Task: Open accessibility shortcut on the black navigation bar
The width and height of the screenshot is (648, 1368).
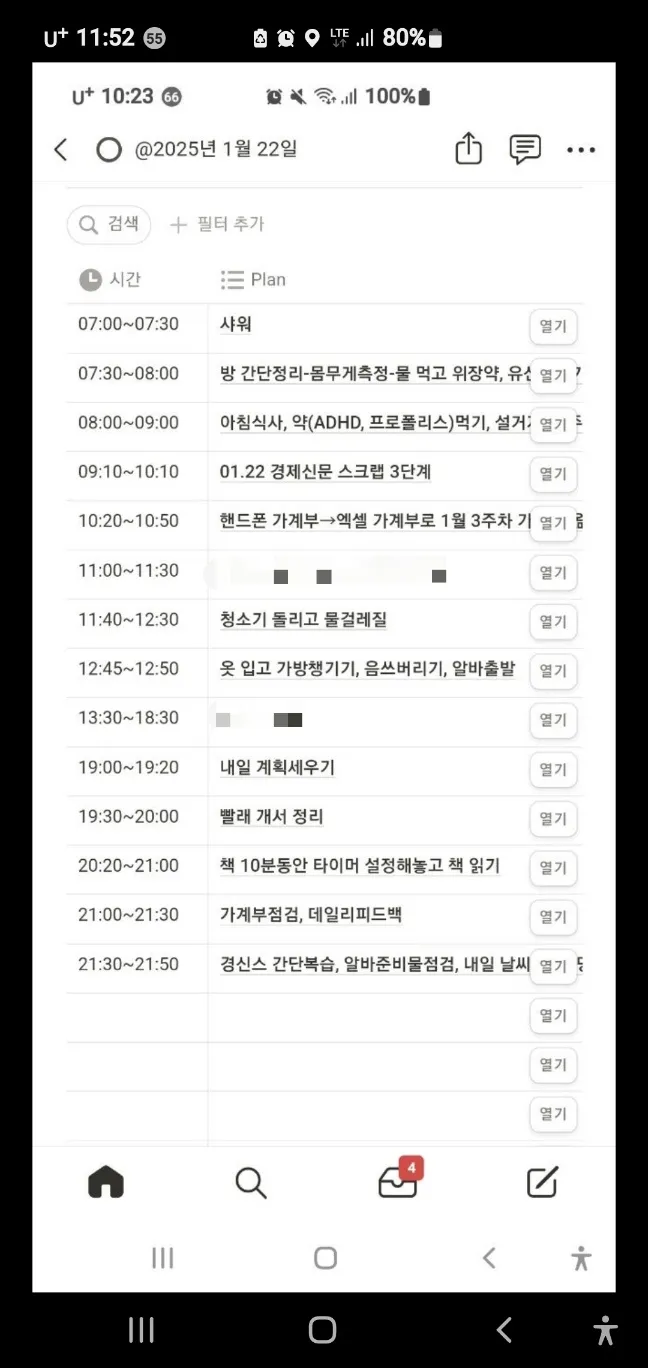Action: 605,1329
